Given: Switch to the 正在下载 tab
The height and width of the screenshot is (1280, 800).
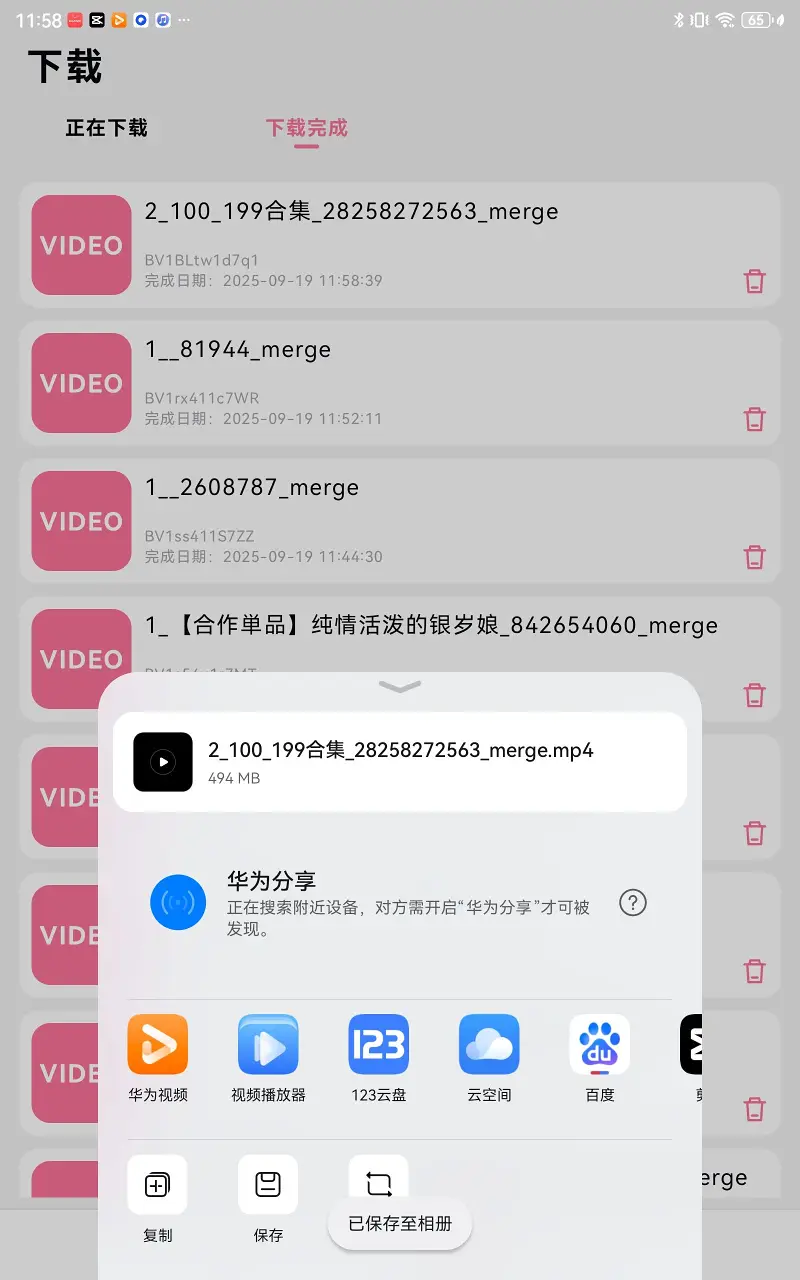Looking at the screenshot, I should tap(108, 128).
